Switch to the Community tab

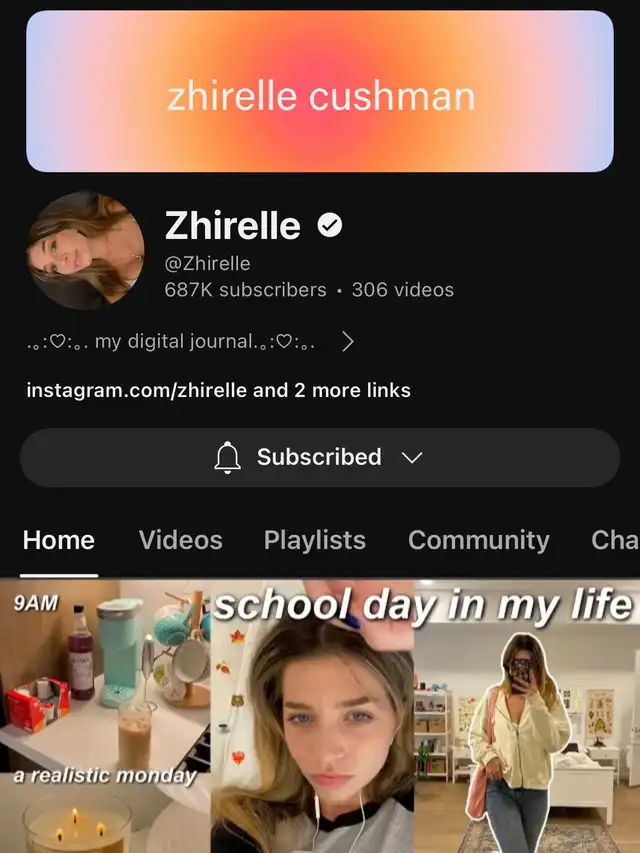click(478, 540)
